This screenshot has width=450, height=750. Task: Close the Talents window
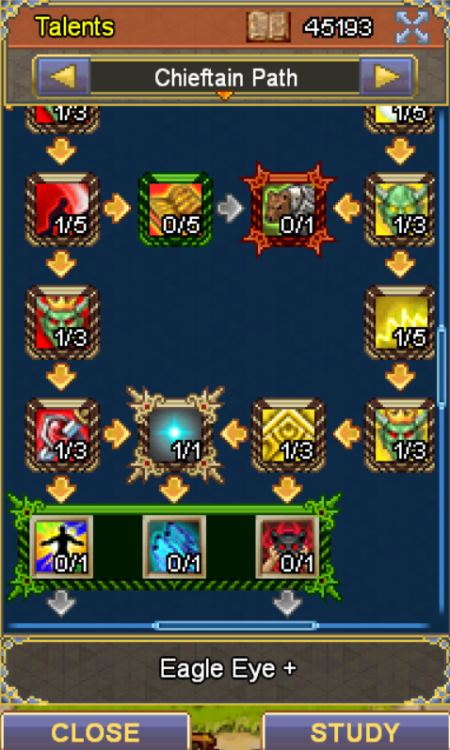click(x=95, y=732)
